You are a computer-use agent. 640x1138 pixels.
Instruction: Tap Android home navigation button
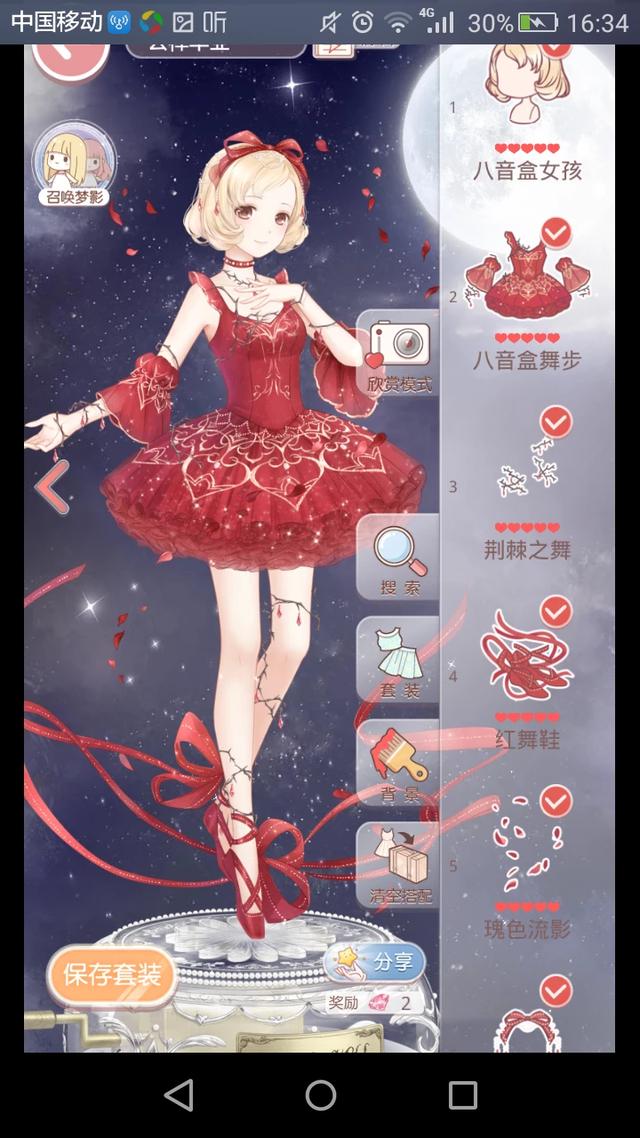coord(320,1094)
